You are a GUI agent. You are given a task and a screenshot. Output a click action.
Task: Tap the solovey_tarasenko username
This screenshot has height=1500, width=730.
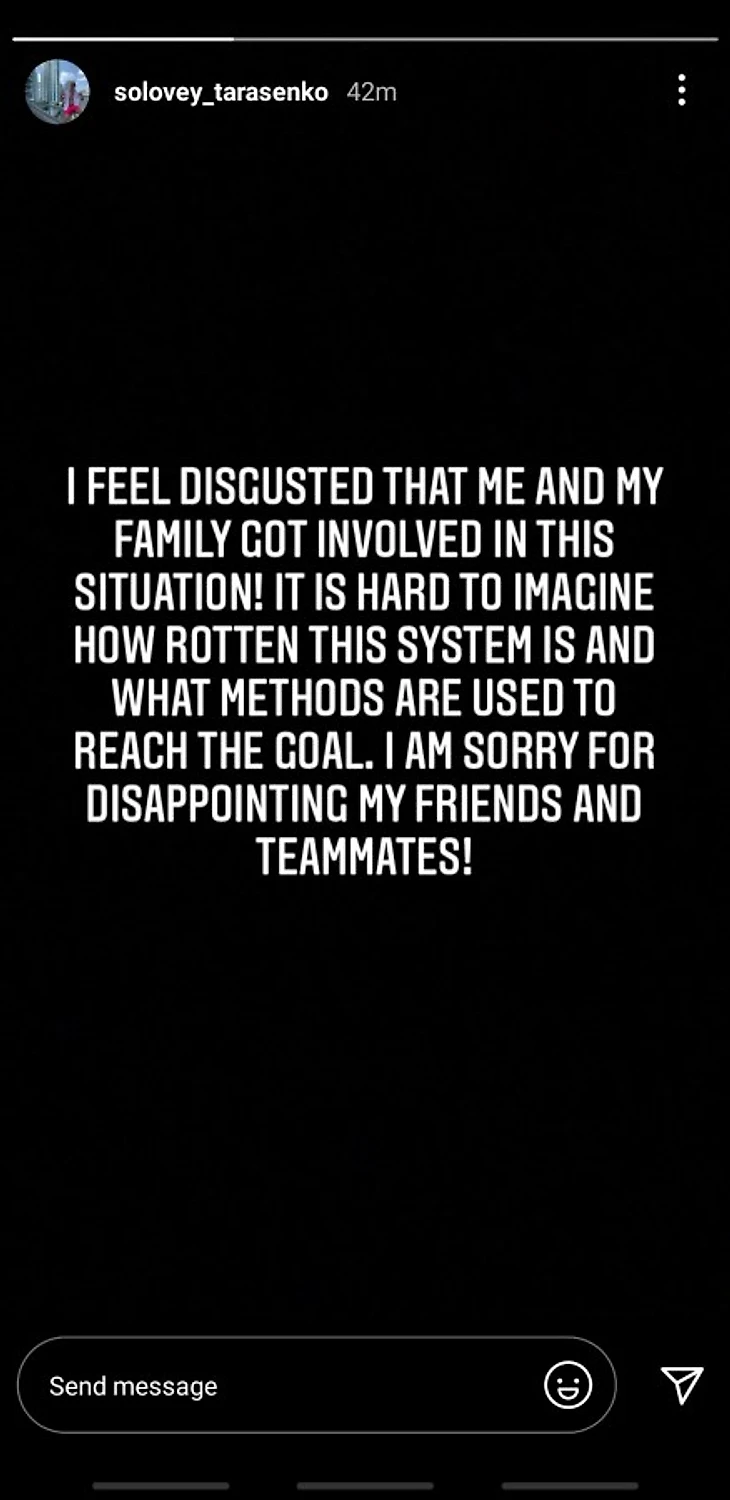point(221,92)
